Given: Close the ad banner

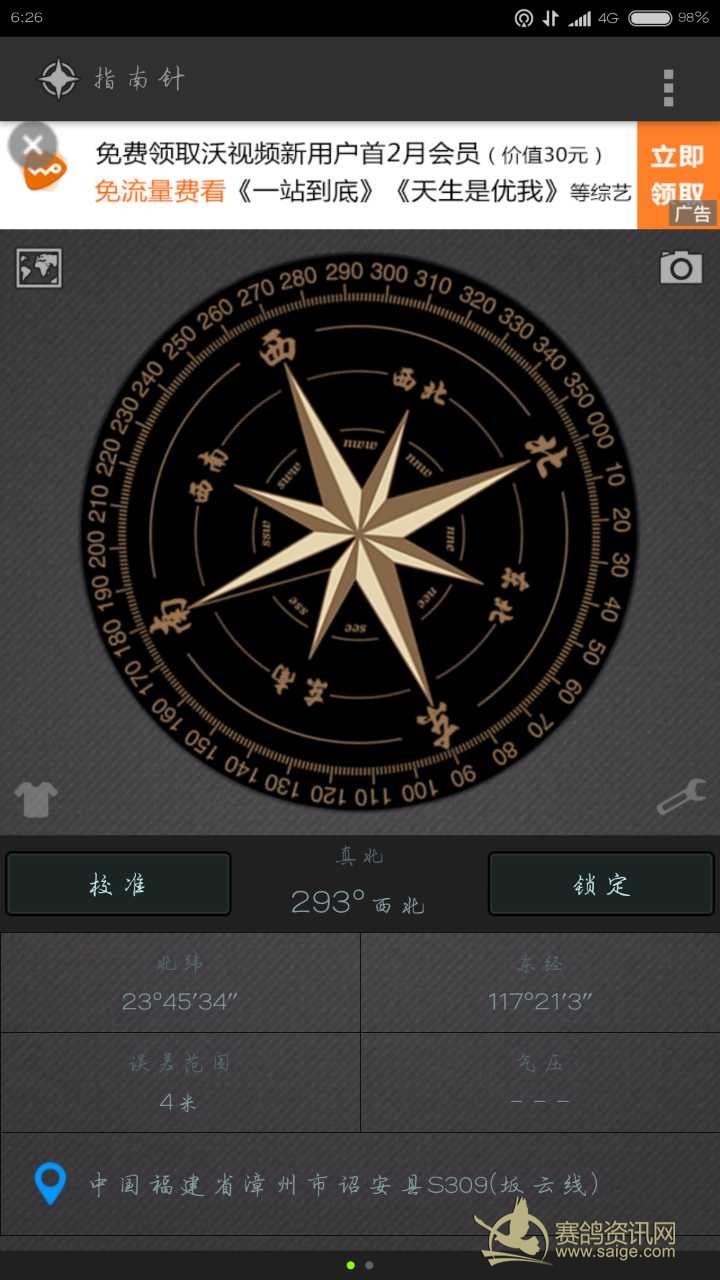Looking at the screenshot, I should point(32,146).
